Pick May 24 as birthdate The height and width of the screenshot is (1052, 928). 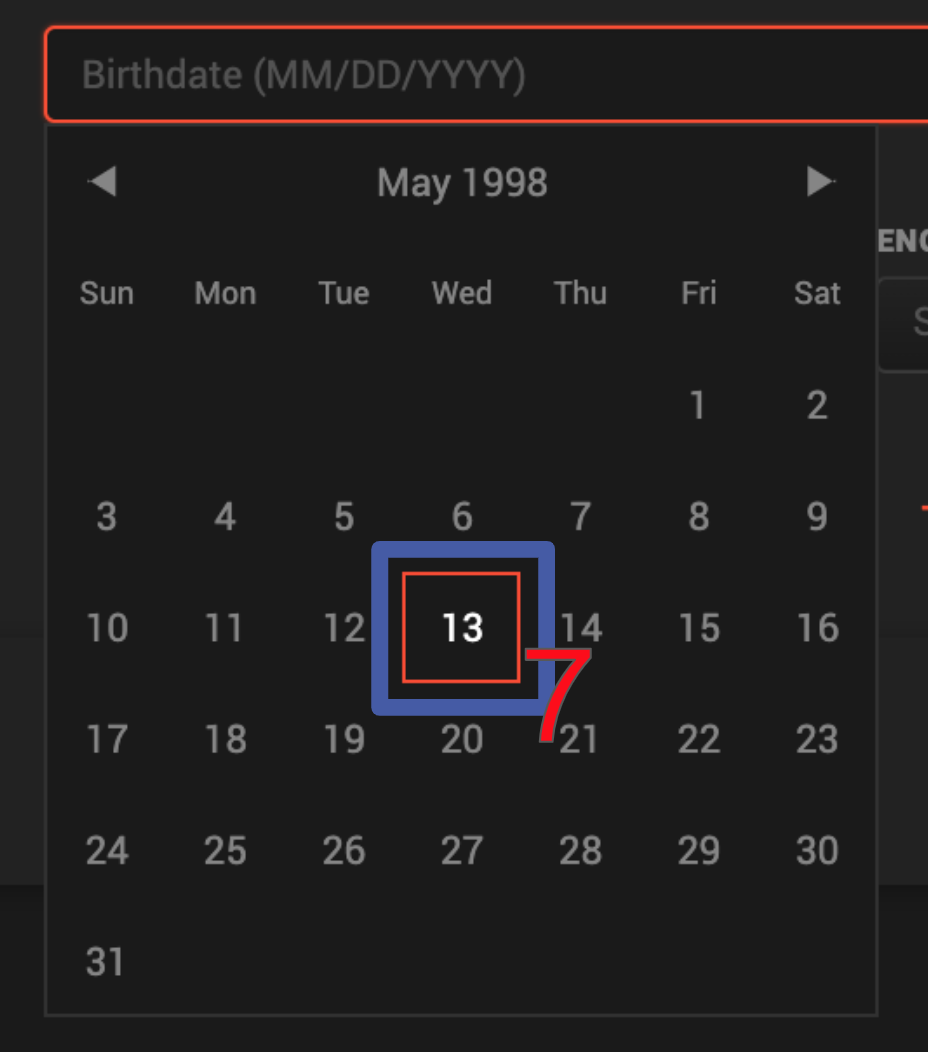tap(106, 851)
